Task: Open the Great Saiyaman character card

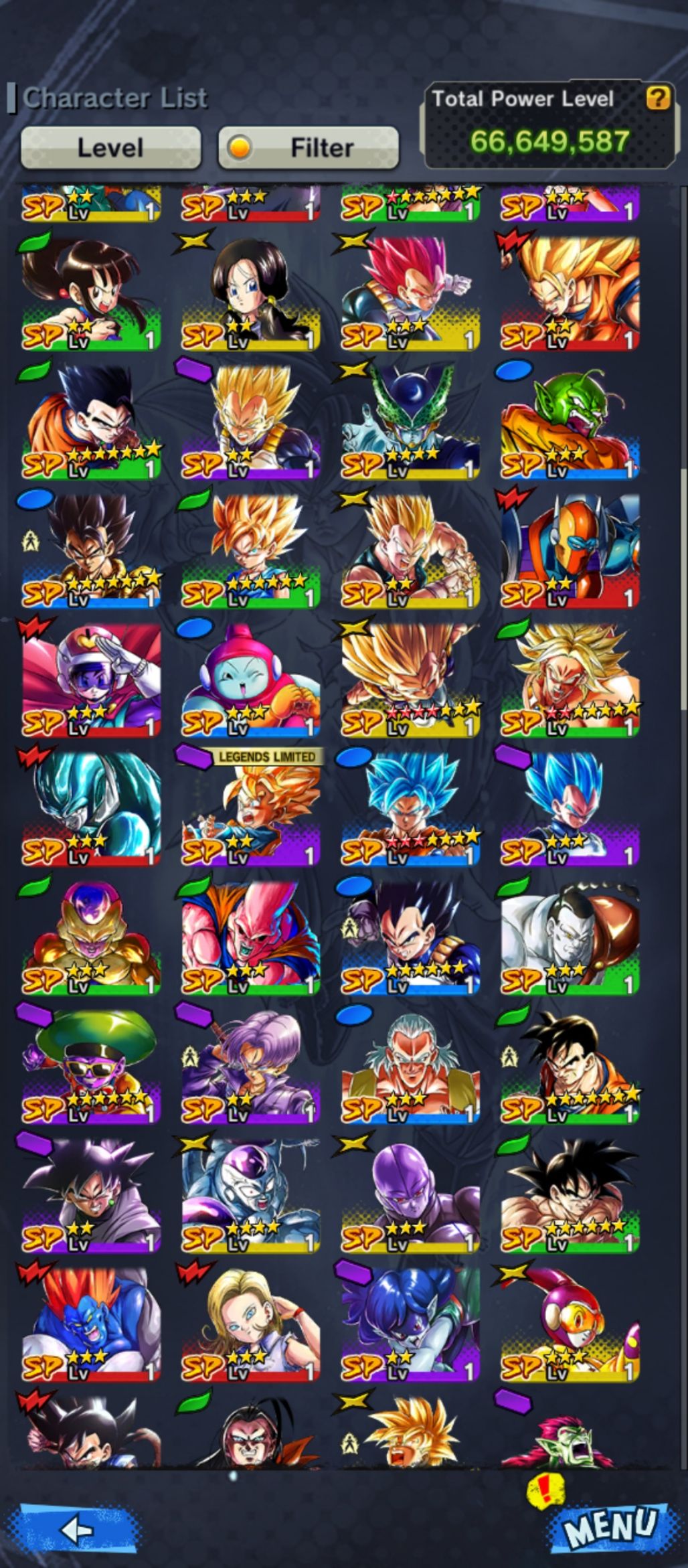Action: [91, 680]
